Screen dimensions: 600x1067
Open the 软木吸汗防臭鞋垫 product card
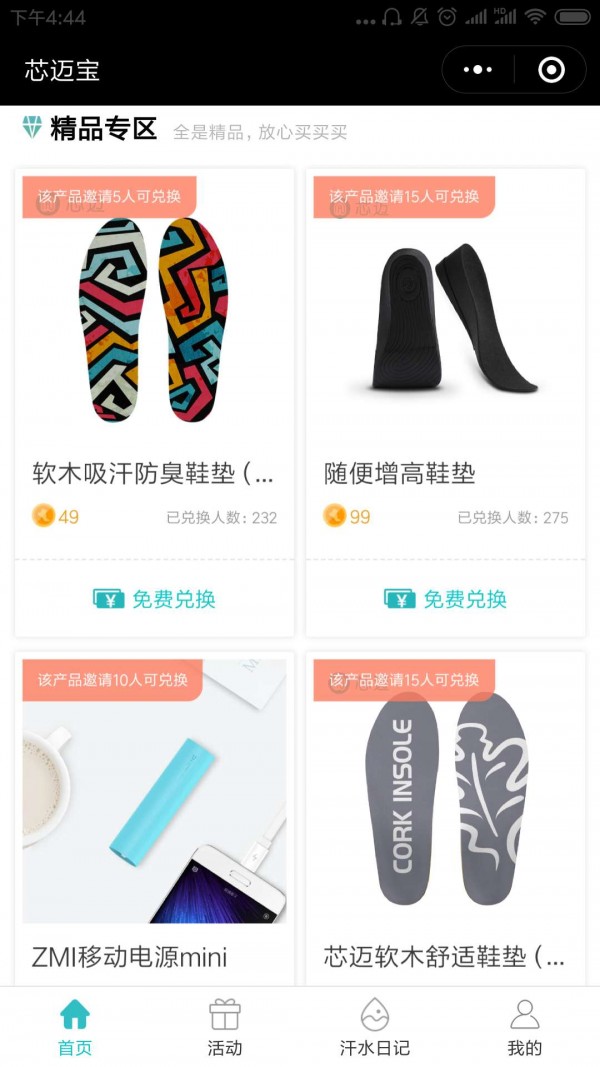(154, 363)
